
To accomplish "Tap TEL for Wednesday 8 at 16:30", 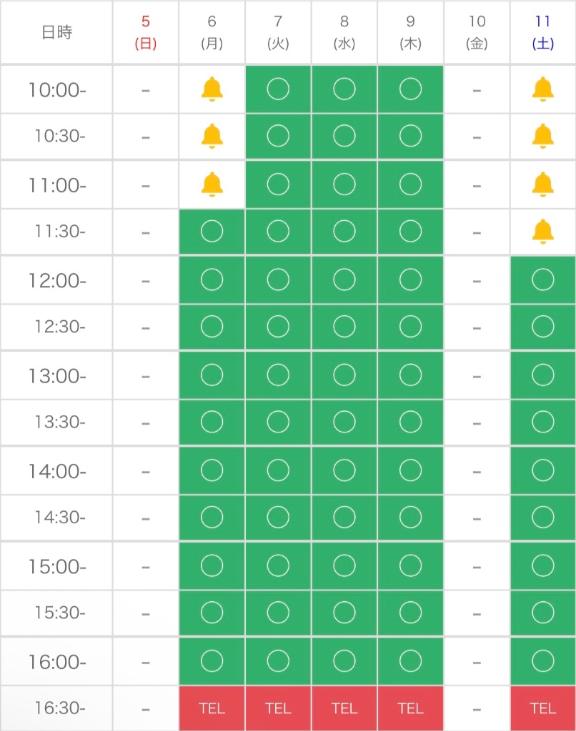I will click(344, 708).
